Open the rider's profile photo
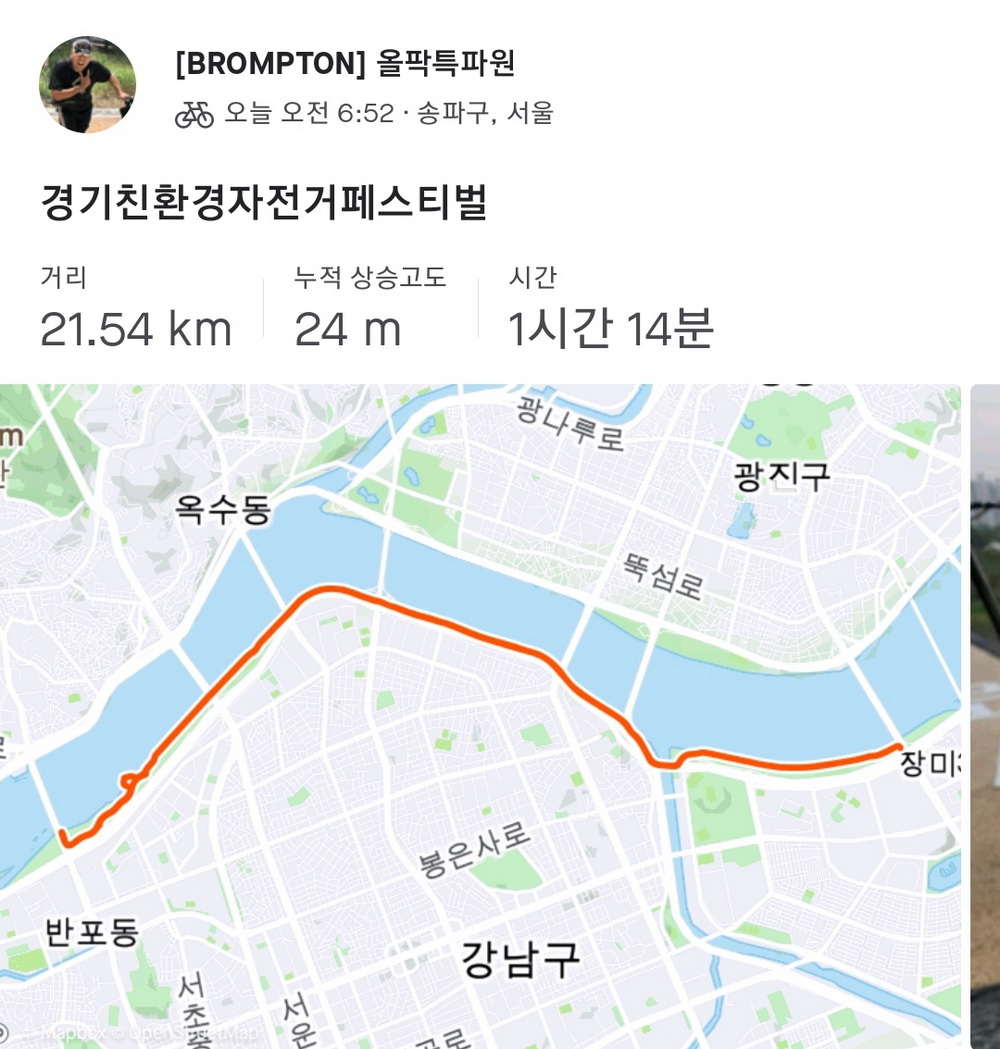The image size is (1000, 1049). tap(87, 85)
